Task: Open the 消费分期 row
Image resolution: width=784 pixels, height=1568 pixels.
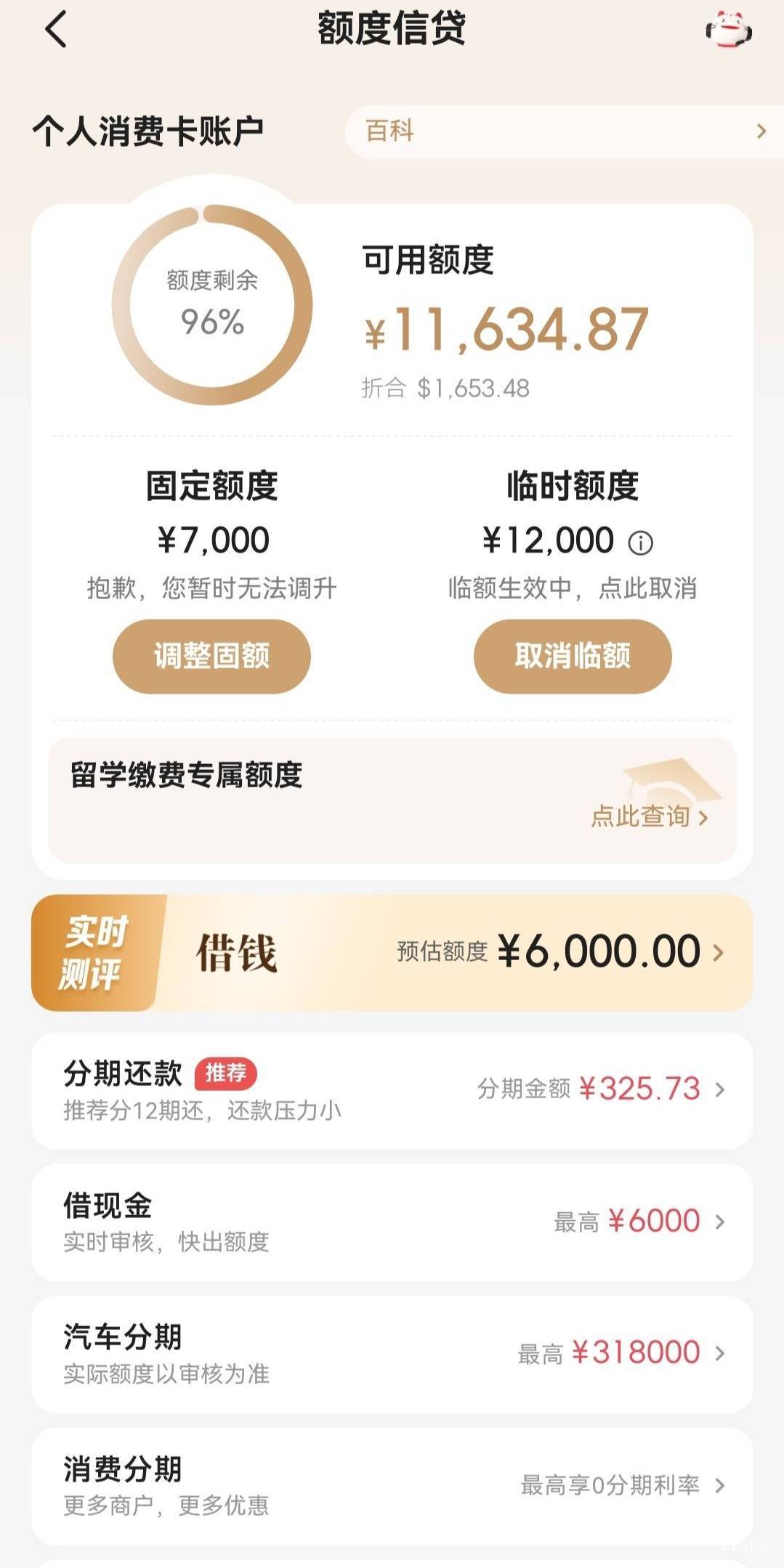Action: coord(392,1486)
